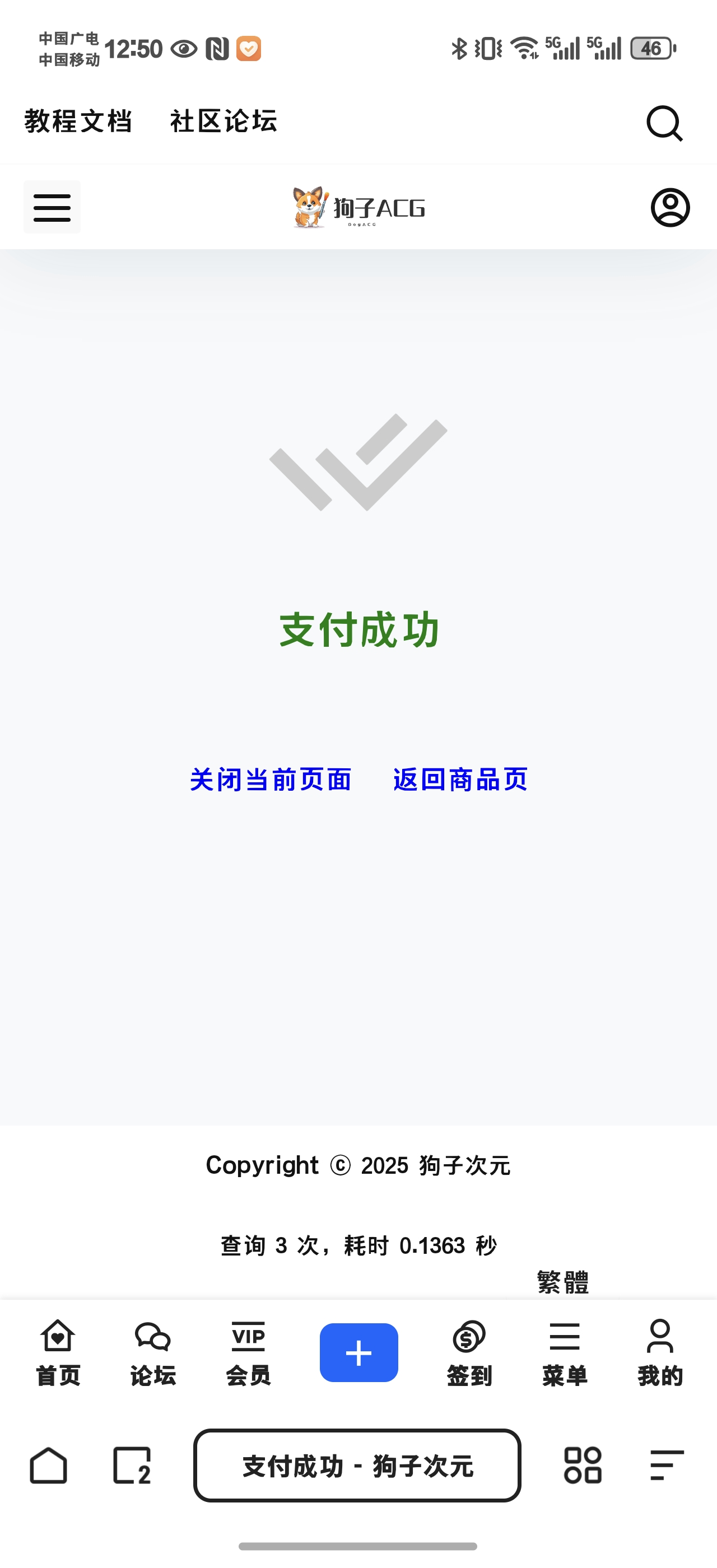Open the 菜单 tab

(x=564, y=1352)
